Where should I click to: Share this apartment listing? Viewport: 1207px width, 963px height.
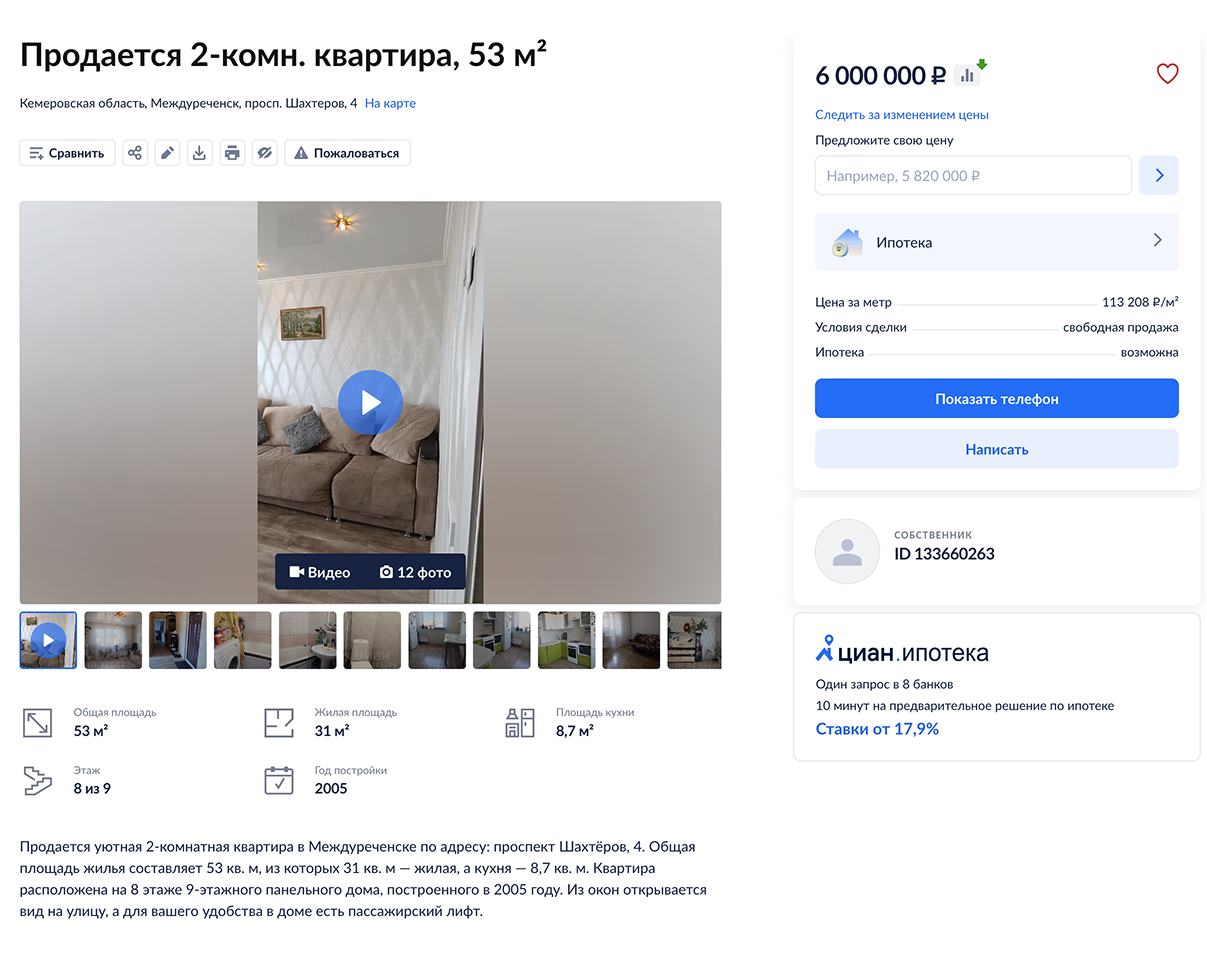[x=135, y=153]
